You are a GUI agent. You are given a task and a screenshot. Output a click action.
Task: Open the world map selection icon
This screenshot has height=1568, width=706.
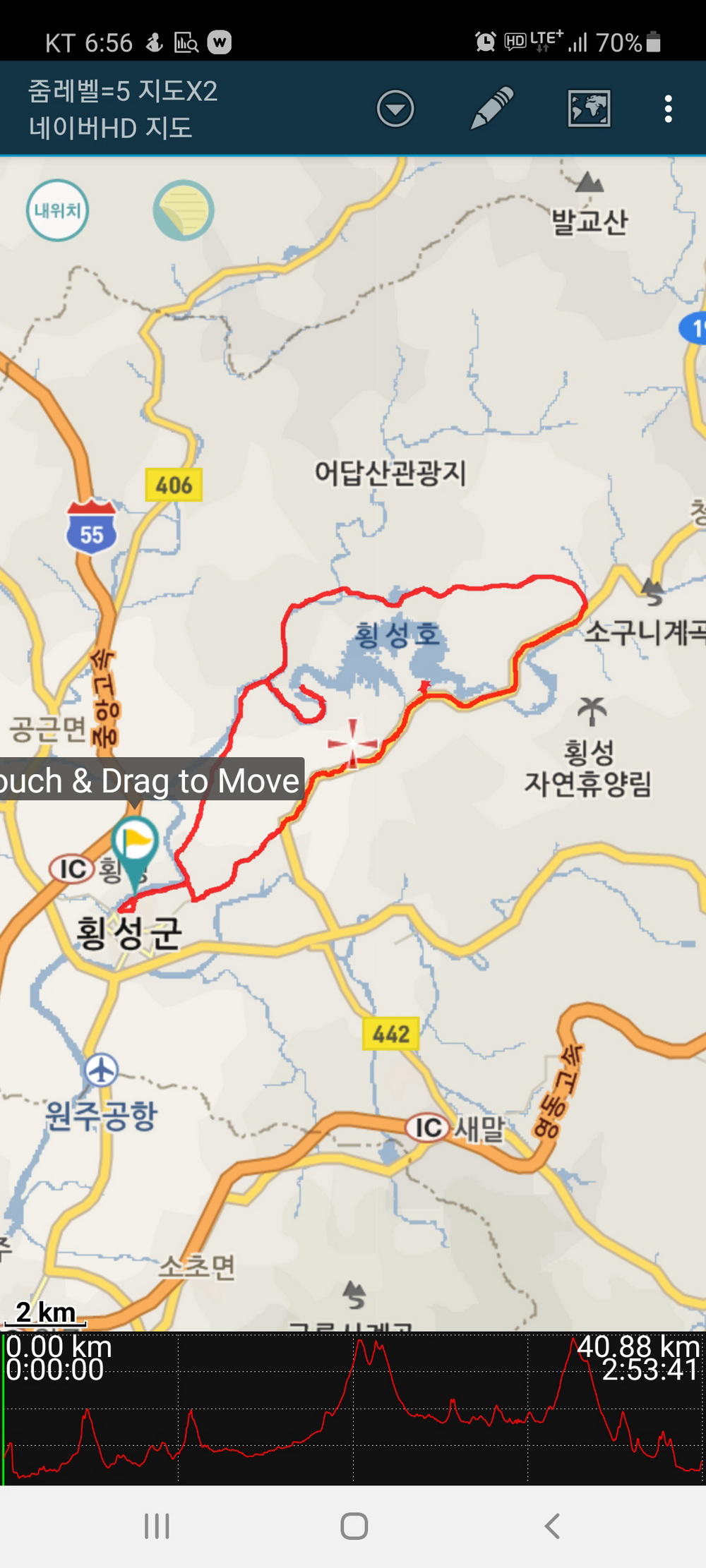(x=589, y=109)
